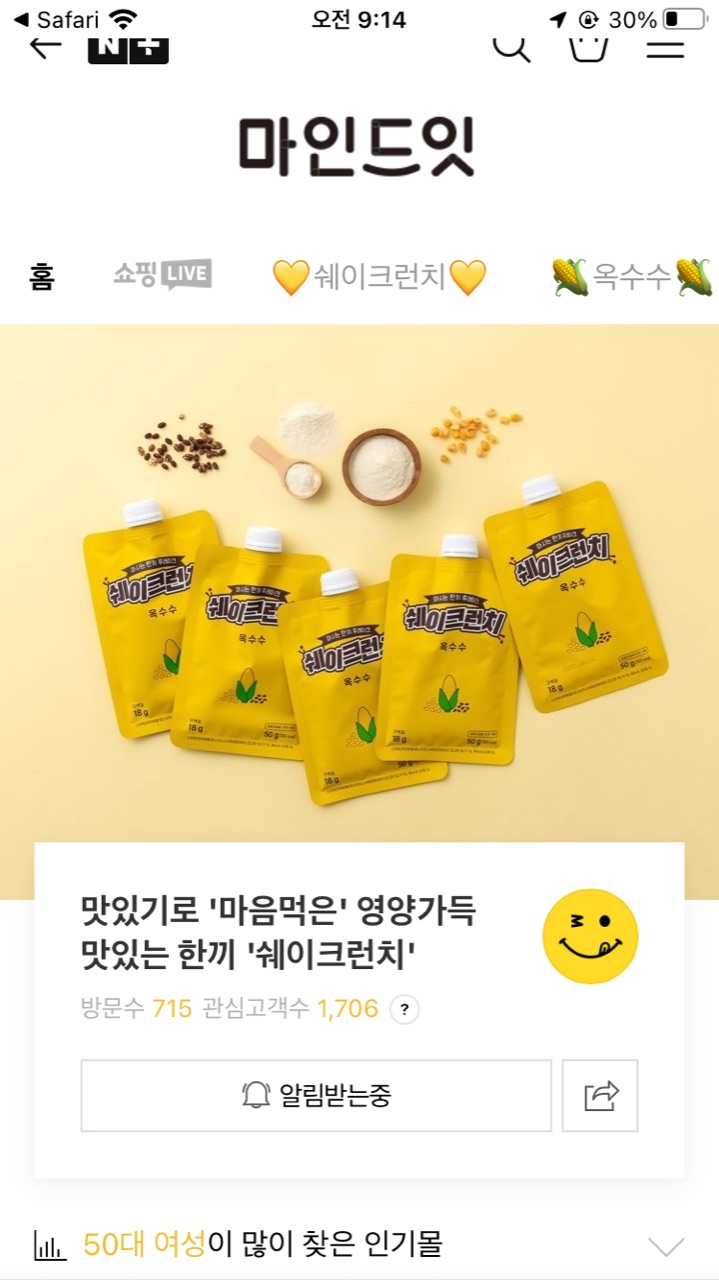The image size is (719, 1280).
Task: Tap the 알림받는중 notification button
Action: (316, 1095)
